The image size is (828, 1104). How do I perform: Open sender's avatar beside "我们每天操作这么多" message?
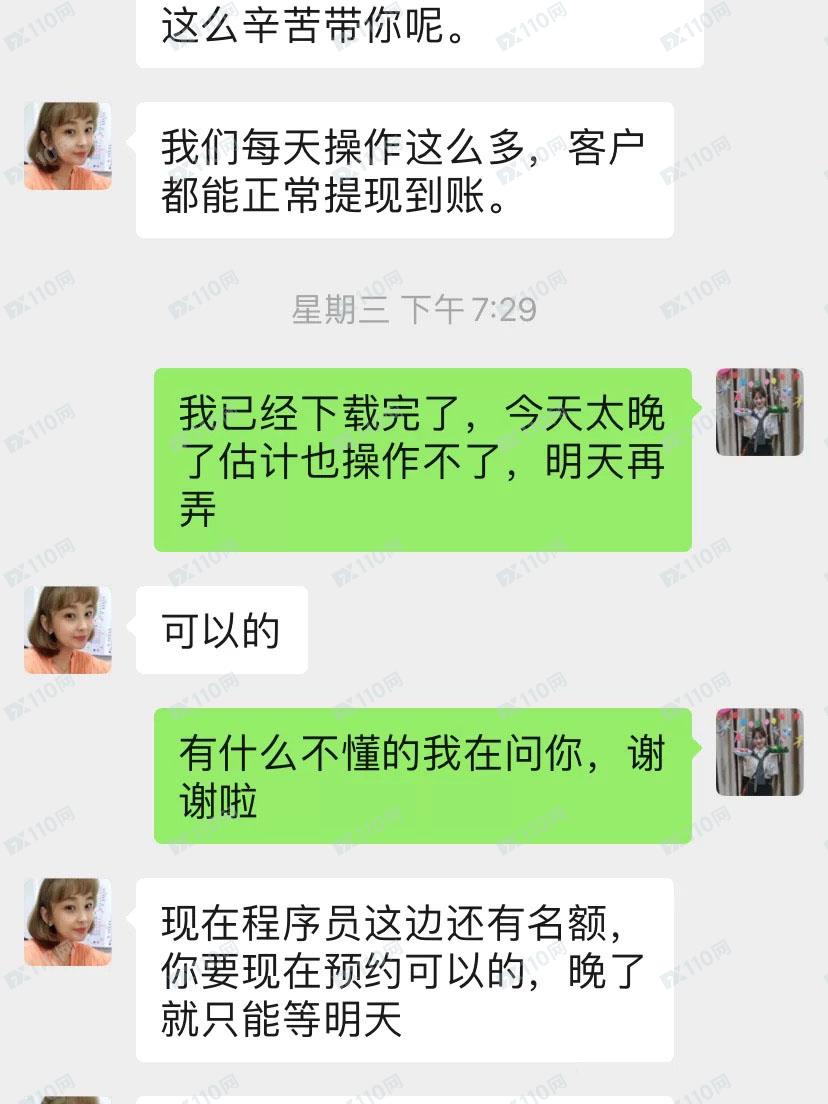68,146
